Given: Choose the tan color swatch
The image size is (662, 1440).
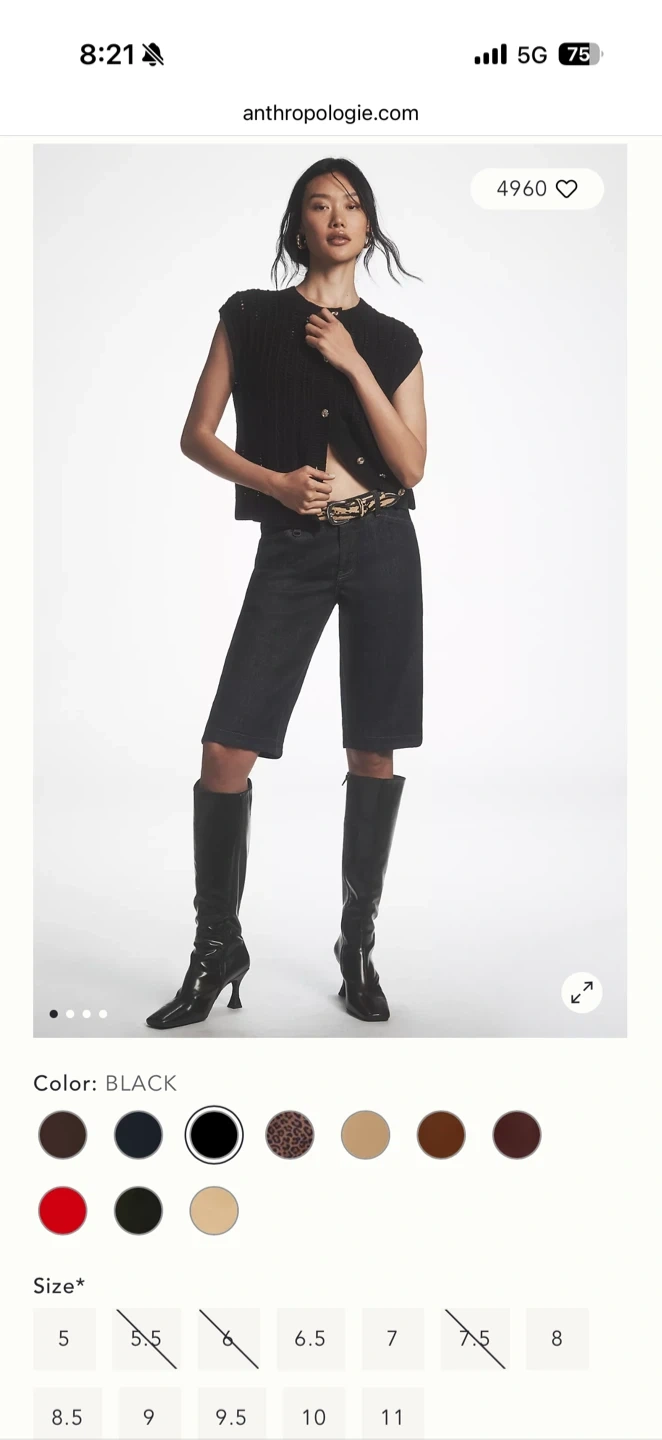Looking at the screenshot, I should (x=366, y=1135).
